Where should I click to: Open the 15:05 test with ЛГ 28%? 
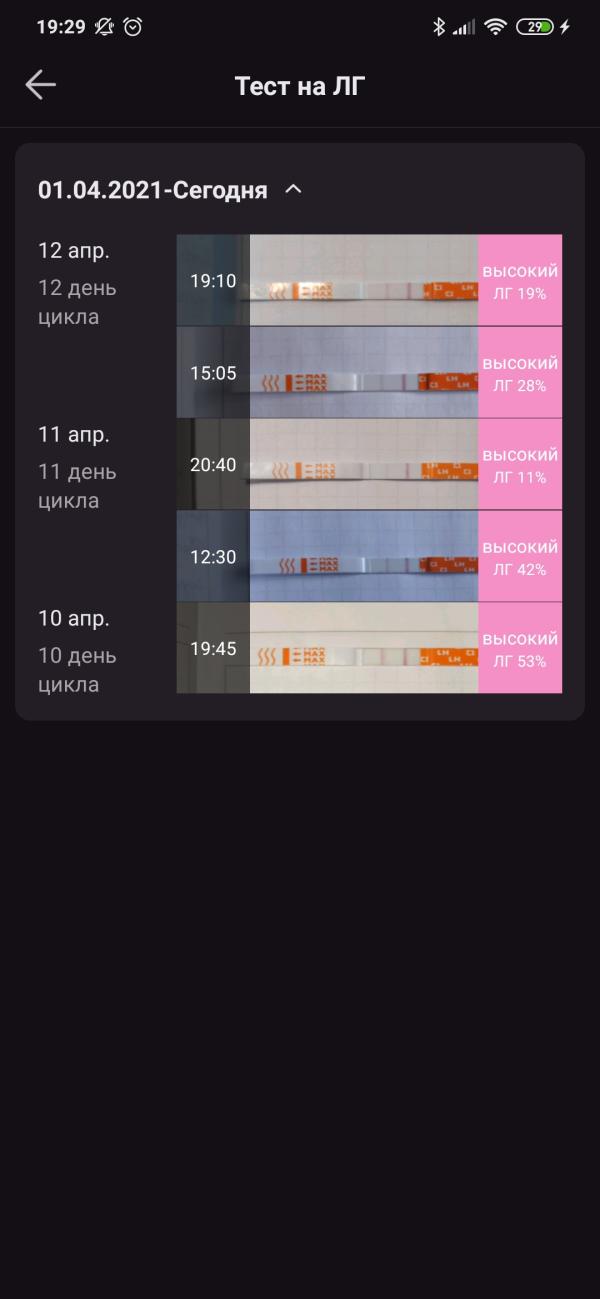tap(369, 372)
